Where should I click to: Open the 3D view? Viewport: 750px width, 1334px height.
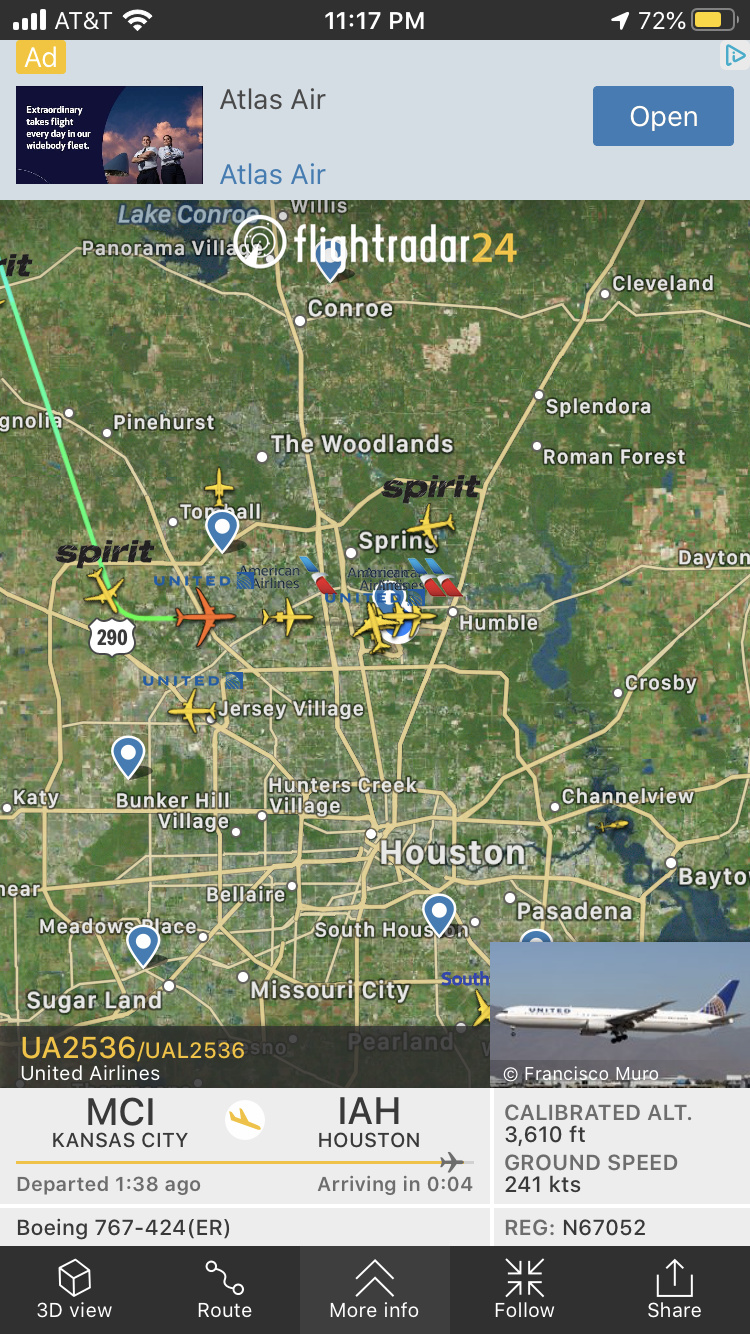(x=75, y=1289)
